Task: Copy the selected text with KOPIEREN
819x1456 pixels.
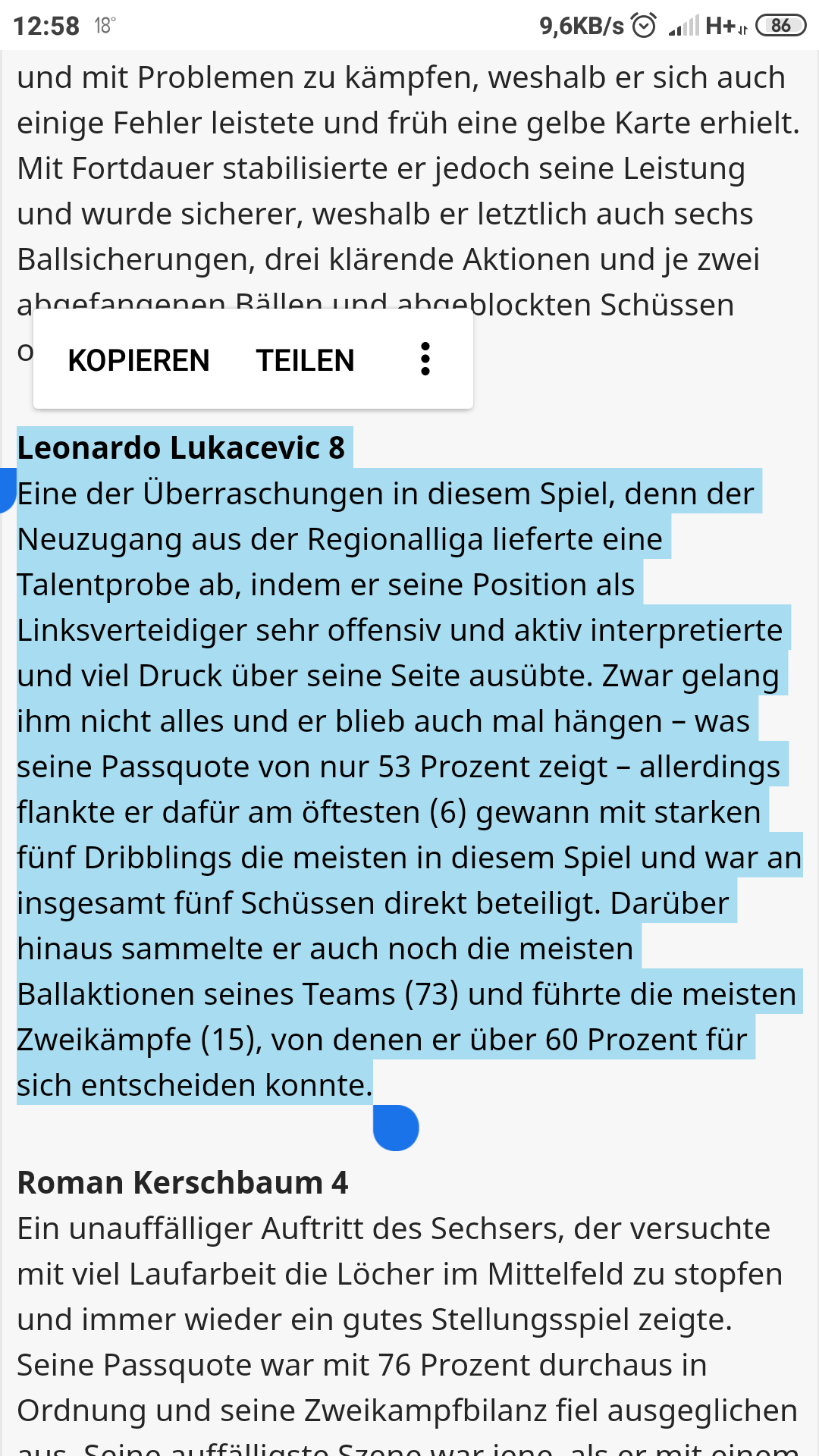Action: coord(139,360)
